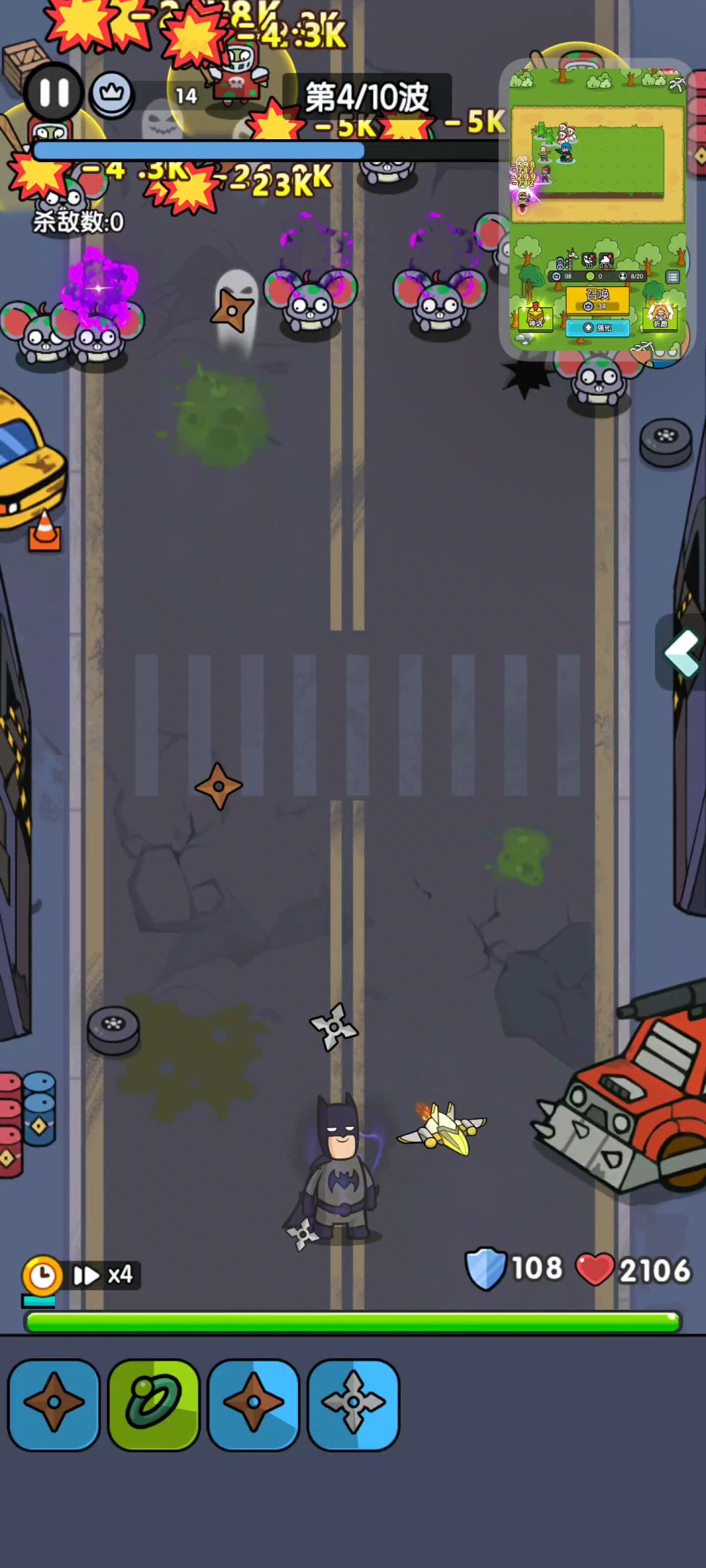The height and width of the screenshot is (1568, 706).
Task: Activate the silver shuriken skill
Action: pos(353,1403)
